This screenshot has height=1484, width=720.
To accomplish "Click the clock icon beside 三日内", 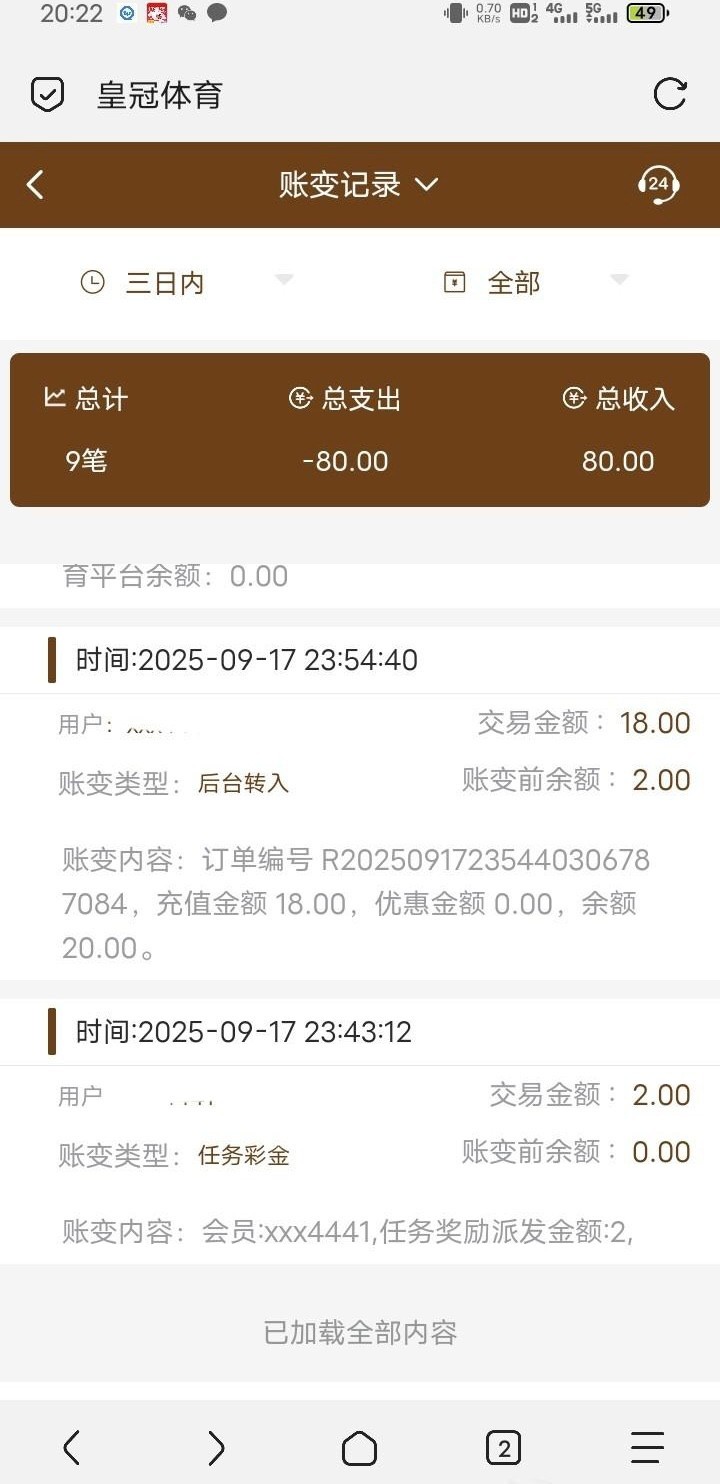I will [93, 283].
